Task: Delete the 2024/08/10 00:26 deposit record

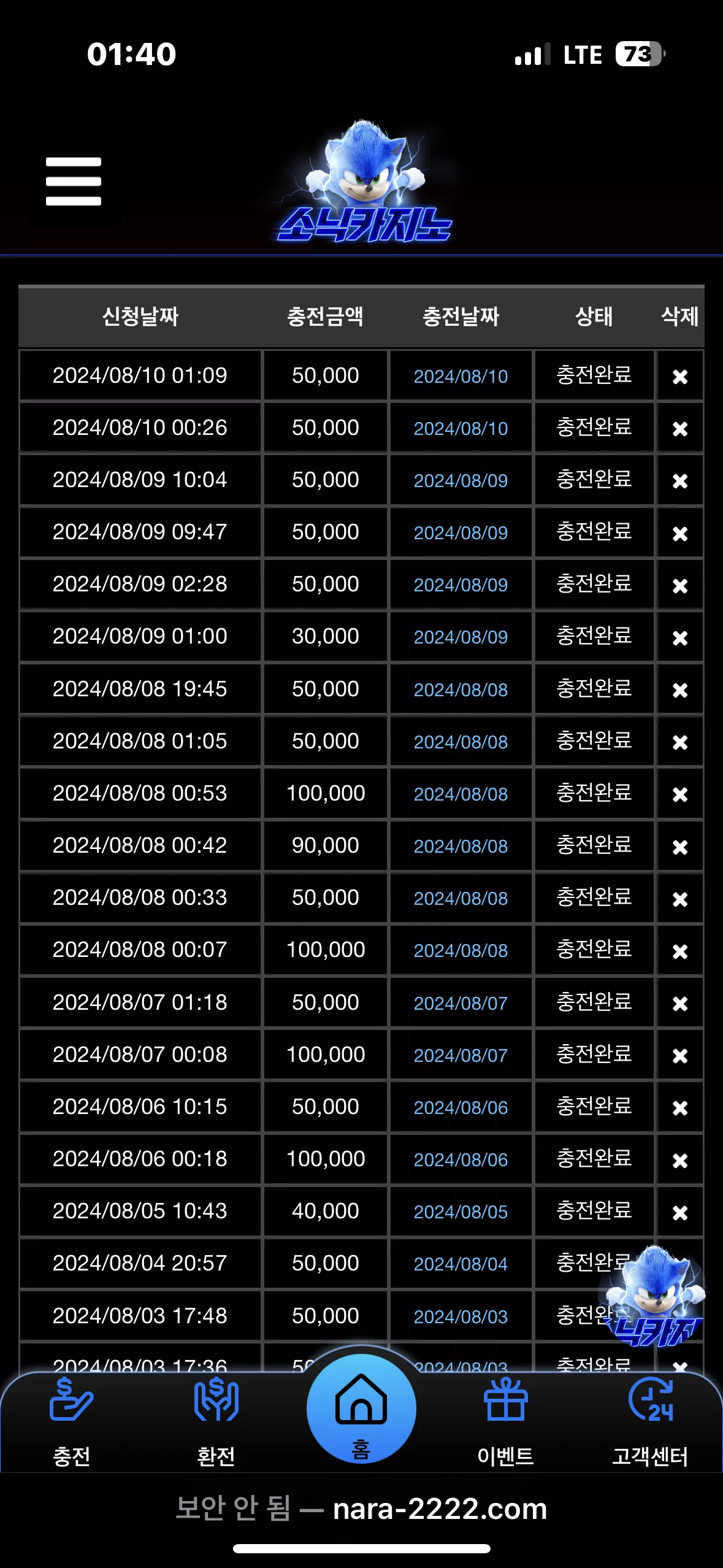Action: pos(679,428)
